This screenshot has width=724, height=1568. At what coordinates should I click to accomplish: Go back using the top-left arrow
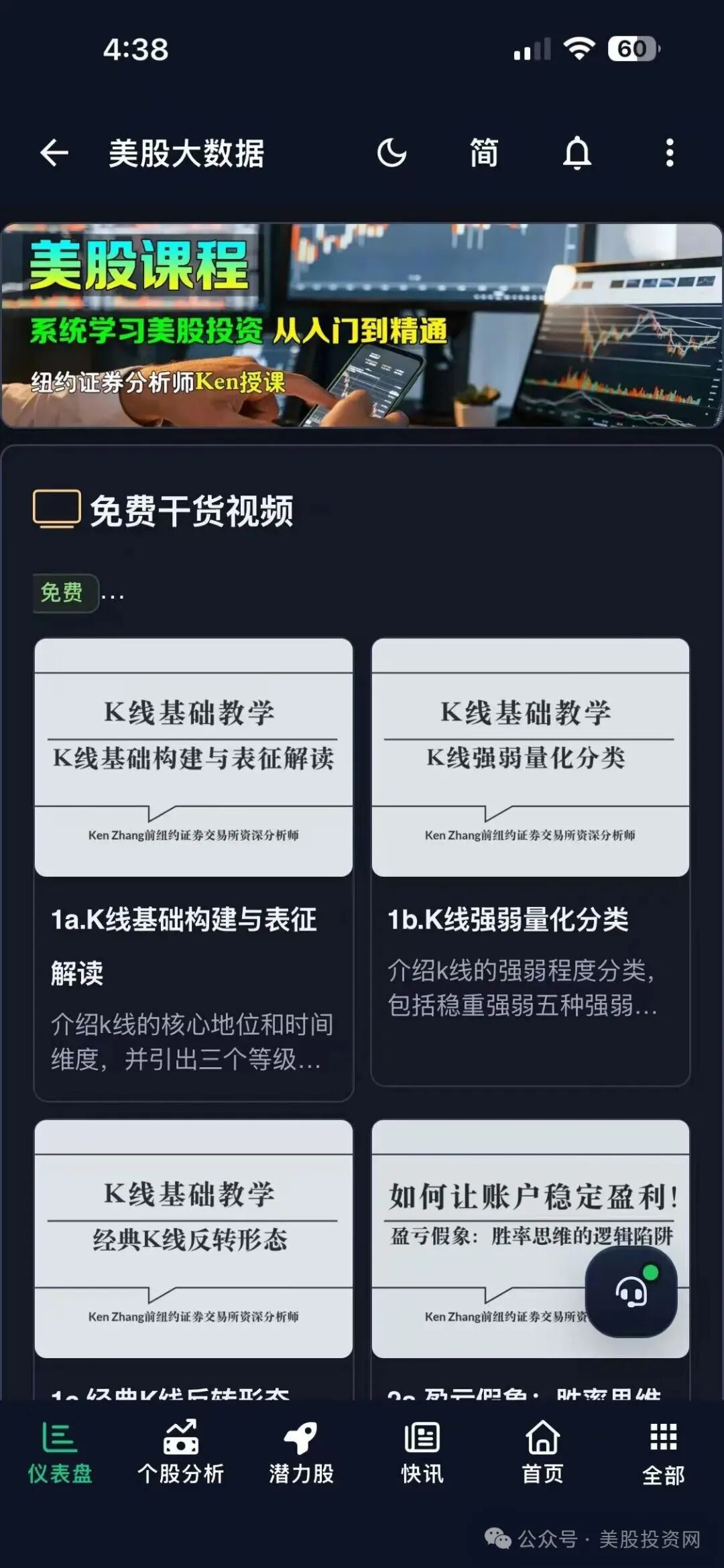(54, 154)
